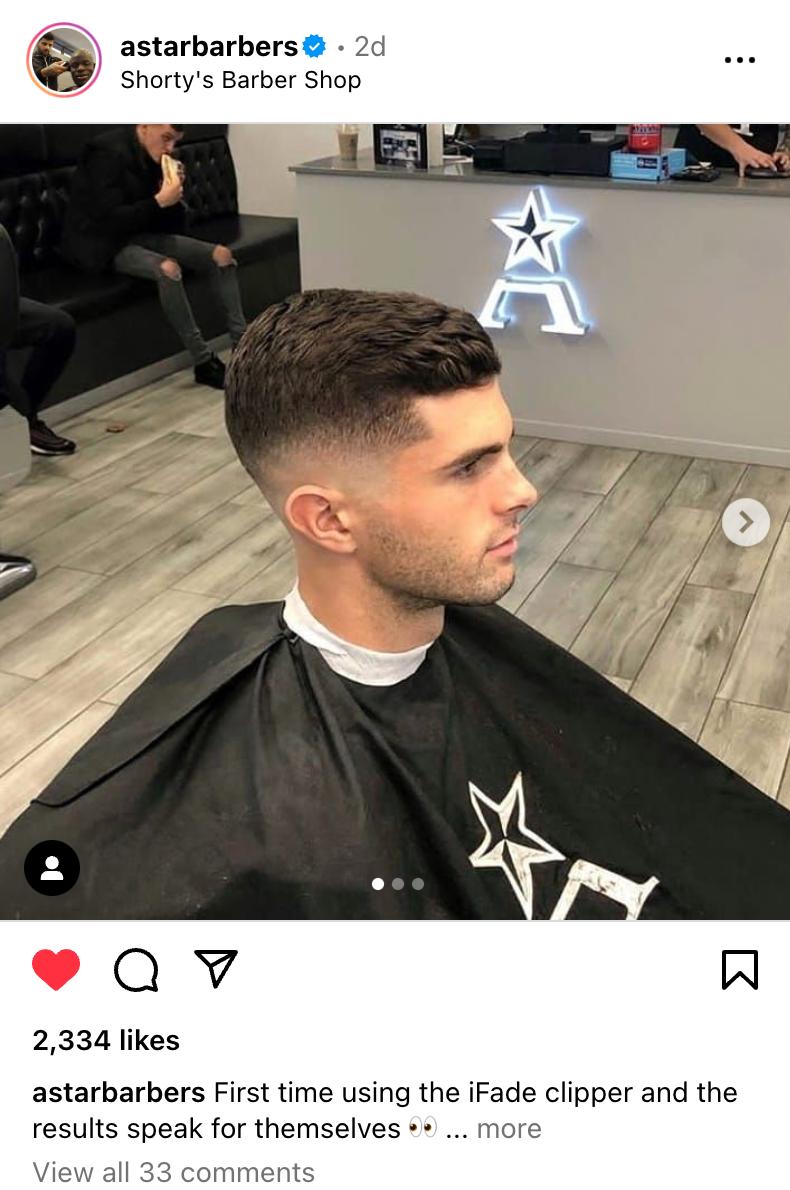Image resolution: width=790 pixels, height=1190 pixels.
Task: Open the astarbarbers username in header
Action: [209, 46]
